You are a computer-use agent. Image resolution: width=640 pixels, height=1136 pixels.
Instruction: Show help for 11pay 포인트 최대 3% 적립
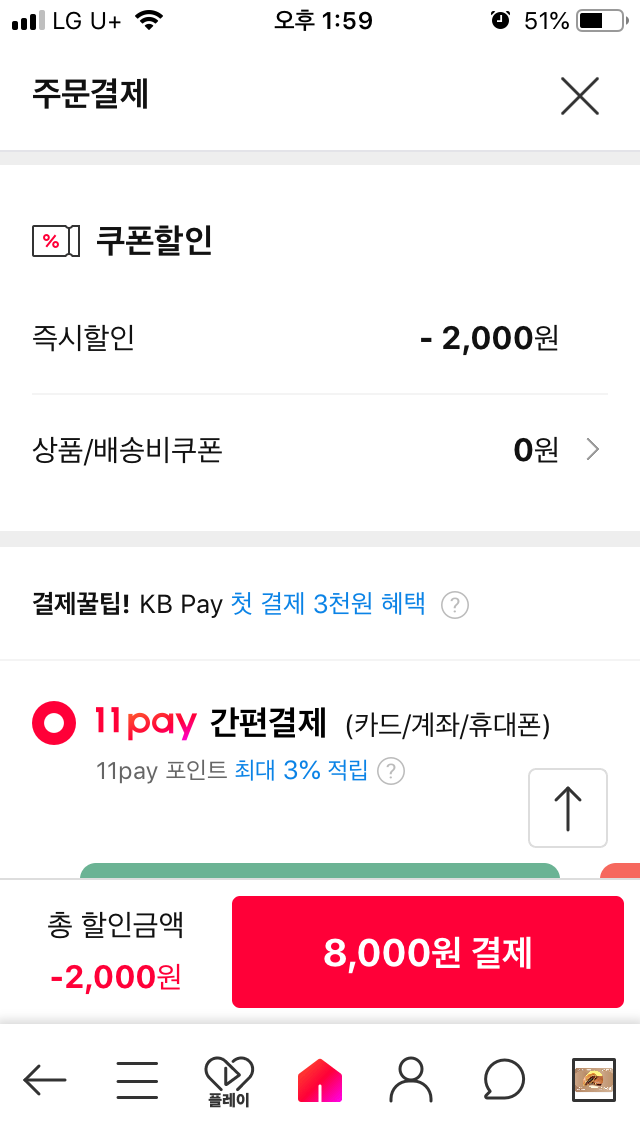coord(391,771)
